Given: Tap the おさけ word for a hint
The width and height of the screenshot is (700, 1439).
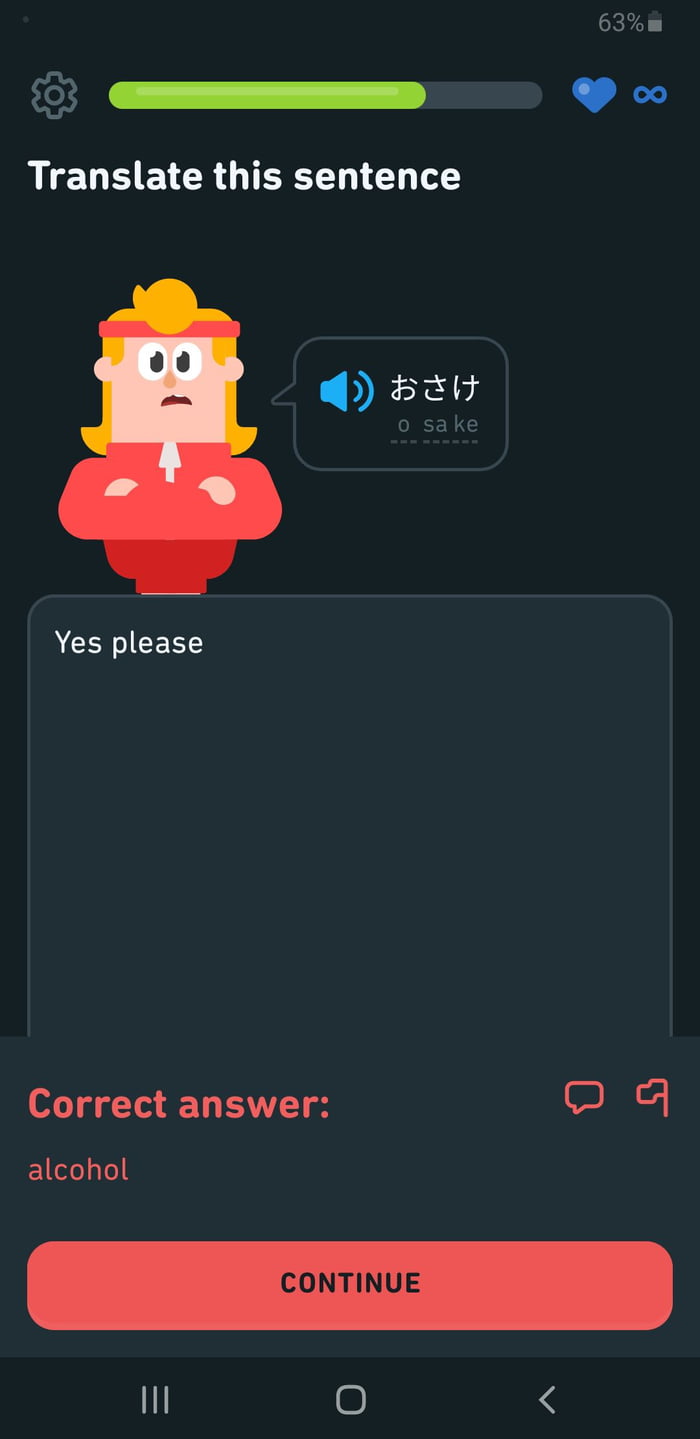Looking at the screenshot, I should point(435,388).
